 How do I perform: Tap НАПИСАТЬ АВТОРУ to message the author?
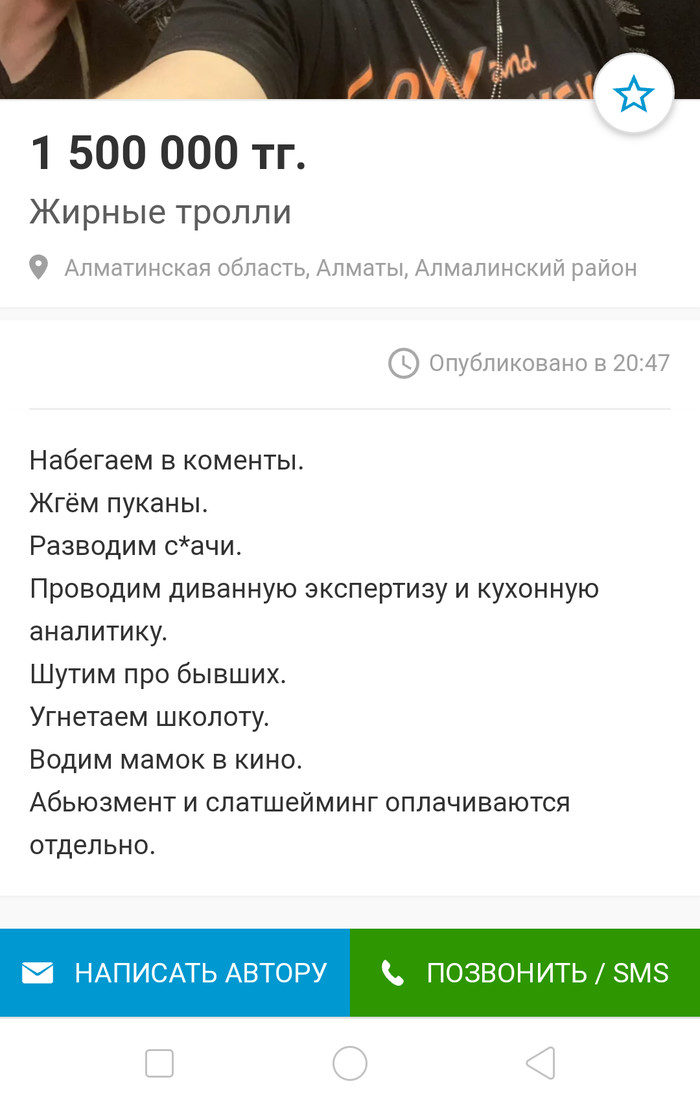175,972
